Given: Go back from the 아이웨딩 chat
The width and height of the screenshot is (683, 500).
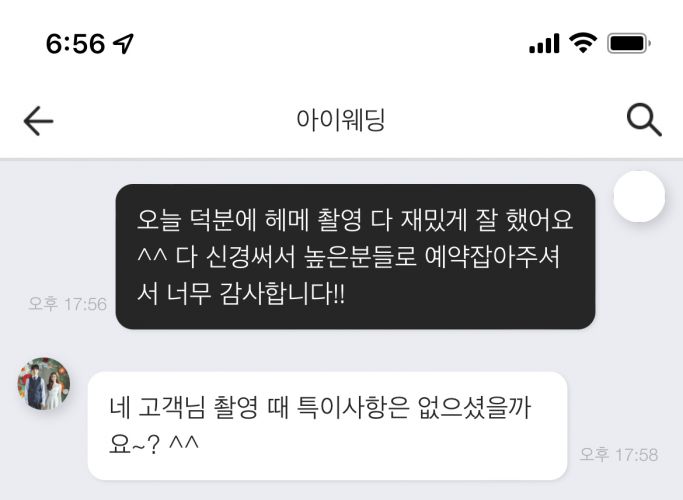Looking at the screenshot, I should [x=38, y=121].
